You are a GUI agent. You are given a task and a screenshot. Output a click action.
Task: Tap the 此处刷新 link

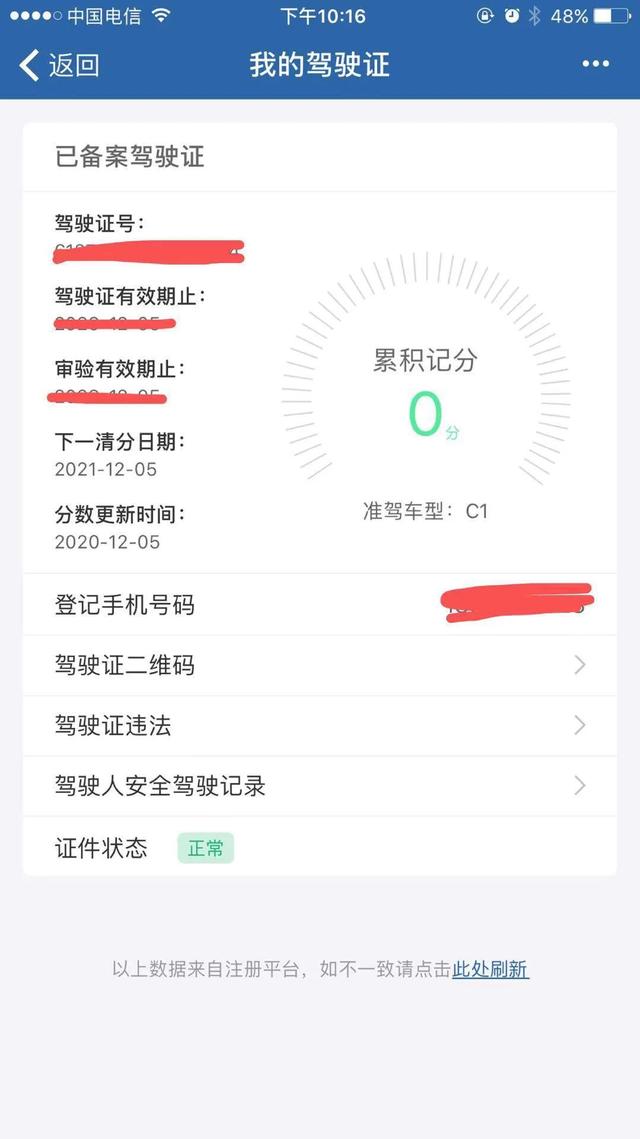coord(490,969)
